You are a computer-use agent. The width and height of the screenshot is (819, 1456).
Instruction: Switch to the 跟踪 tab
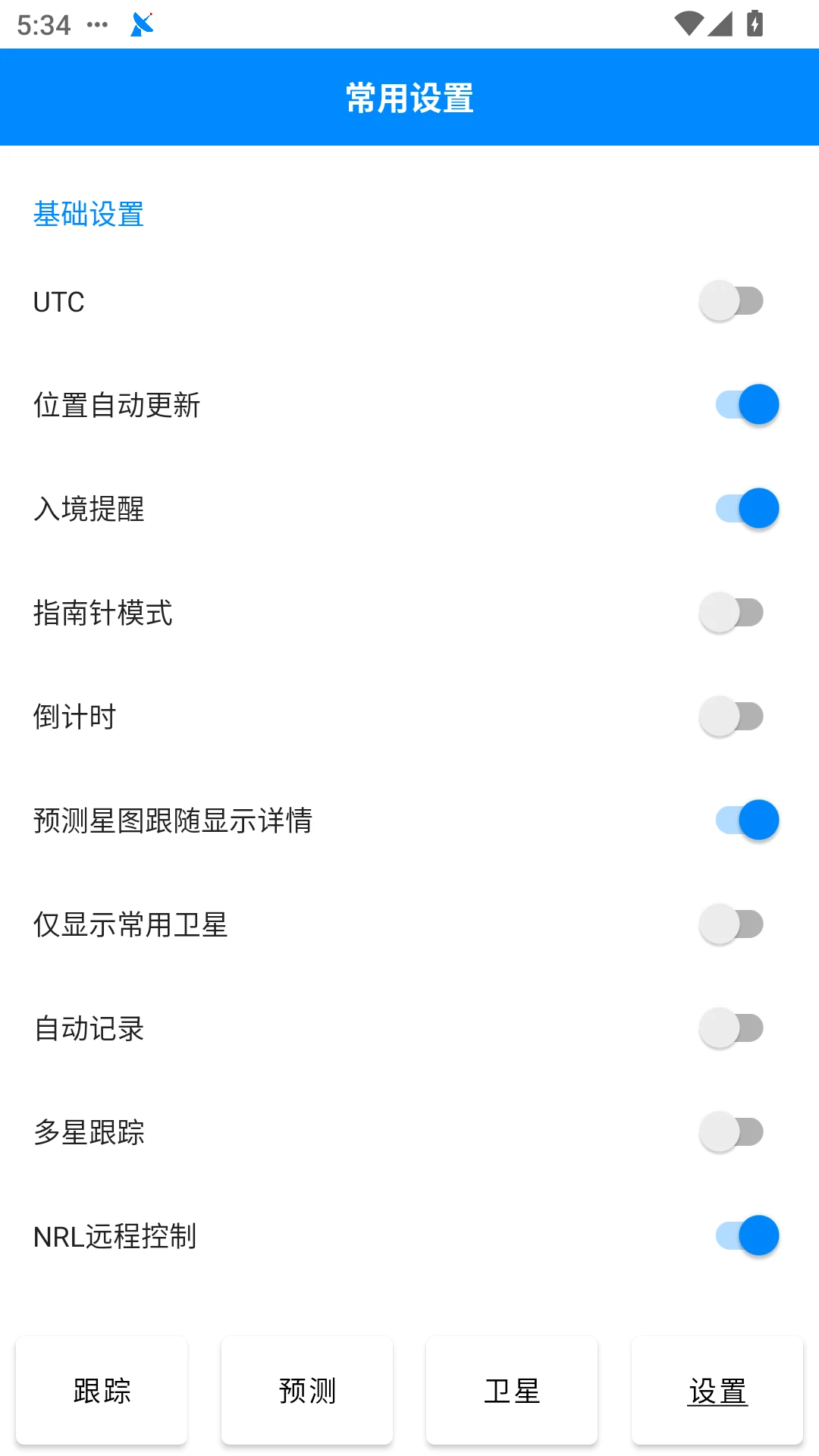102,1391
